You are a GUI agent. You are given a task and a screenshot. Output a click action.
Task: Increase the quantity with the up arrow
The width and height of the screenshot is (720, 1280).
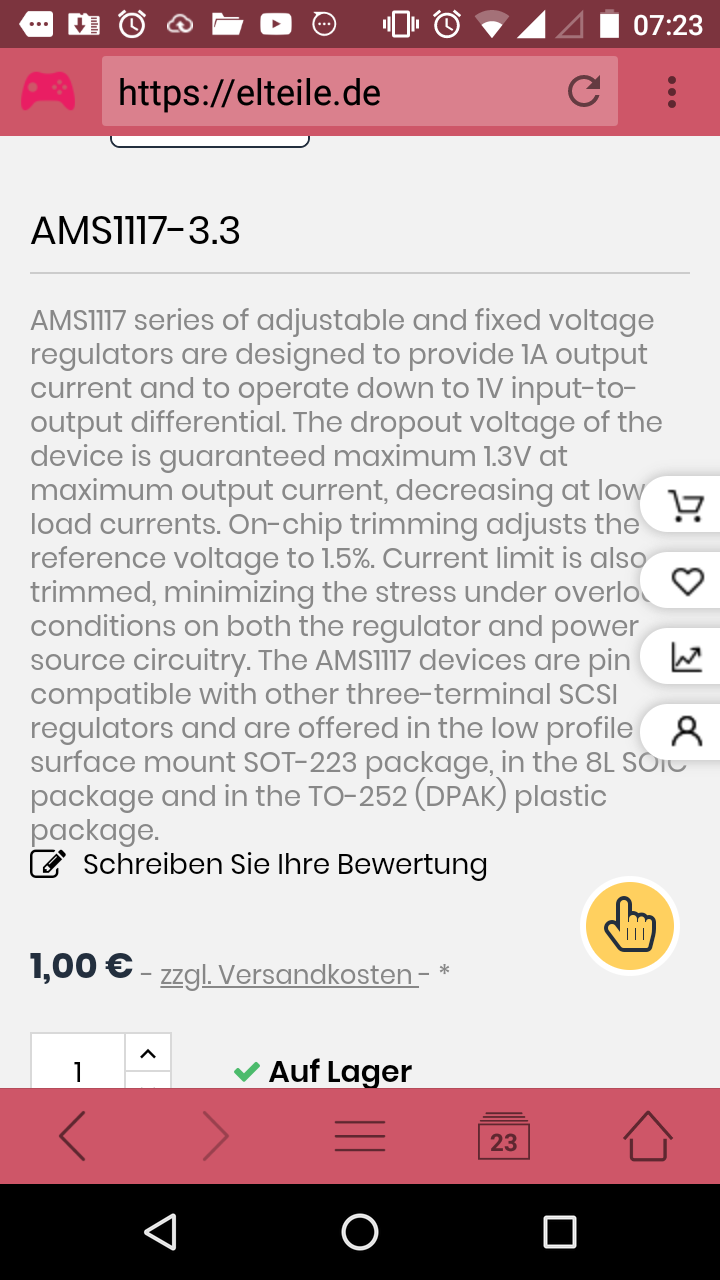[x=148, y=1053]
